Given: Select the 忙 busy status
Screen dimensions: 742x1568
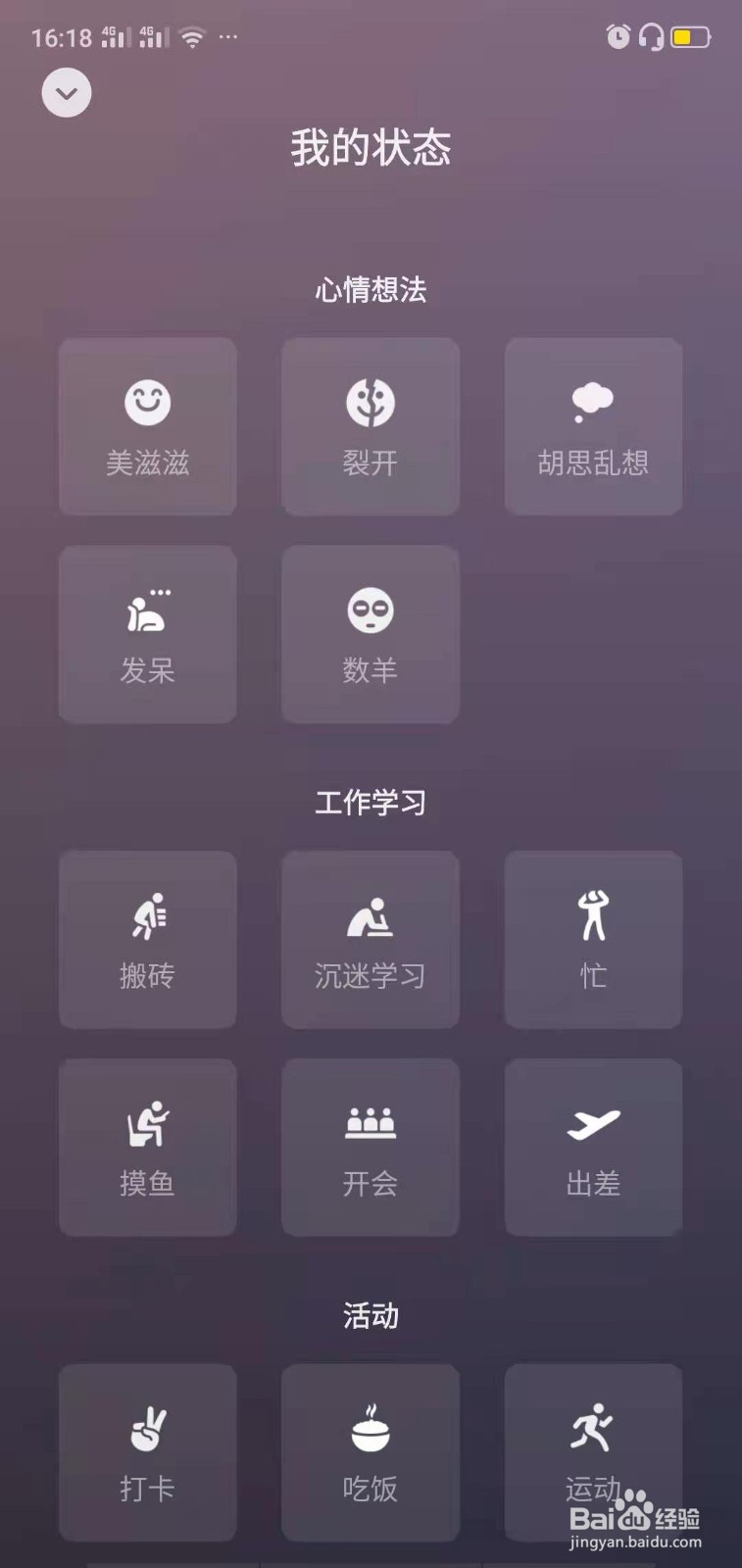Looking at the screenshot, I should [x=592, y=939].
